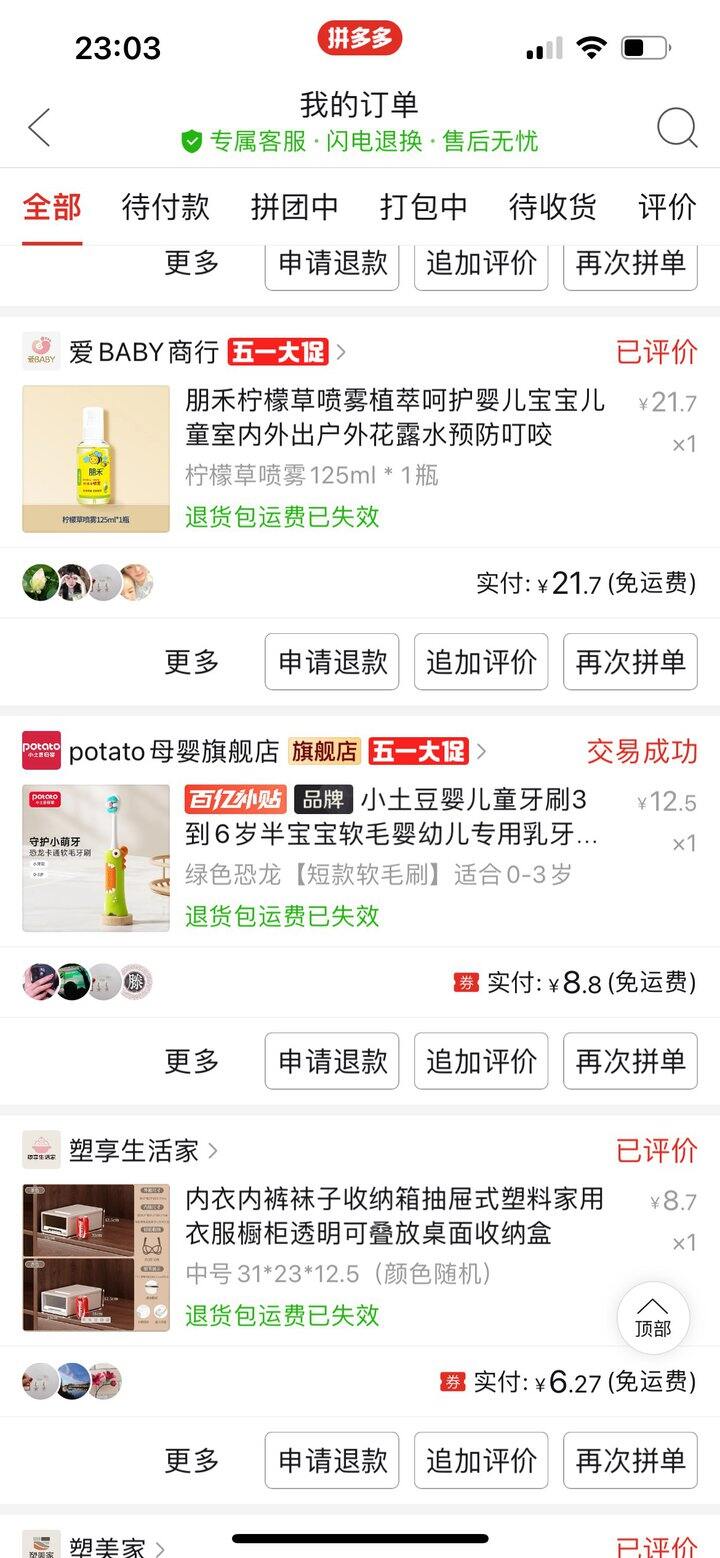Switch to the 待付款 tab
Screen dimensions: 720x1558
(165, 207)
